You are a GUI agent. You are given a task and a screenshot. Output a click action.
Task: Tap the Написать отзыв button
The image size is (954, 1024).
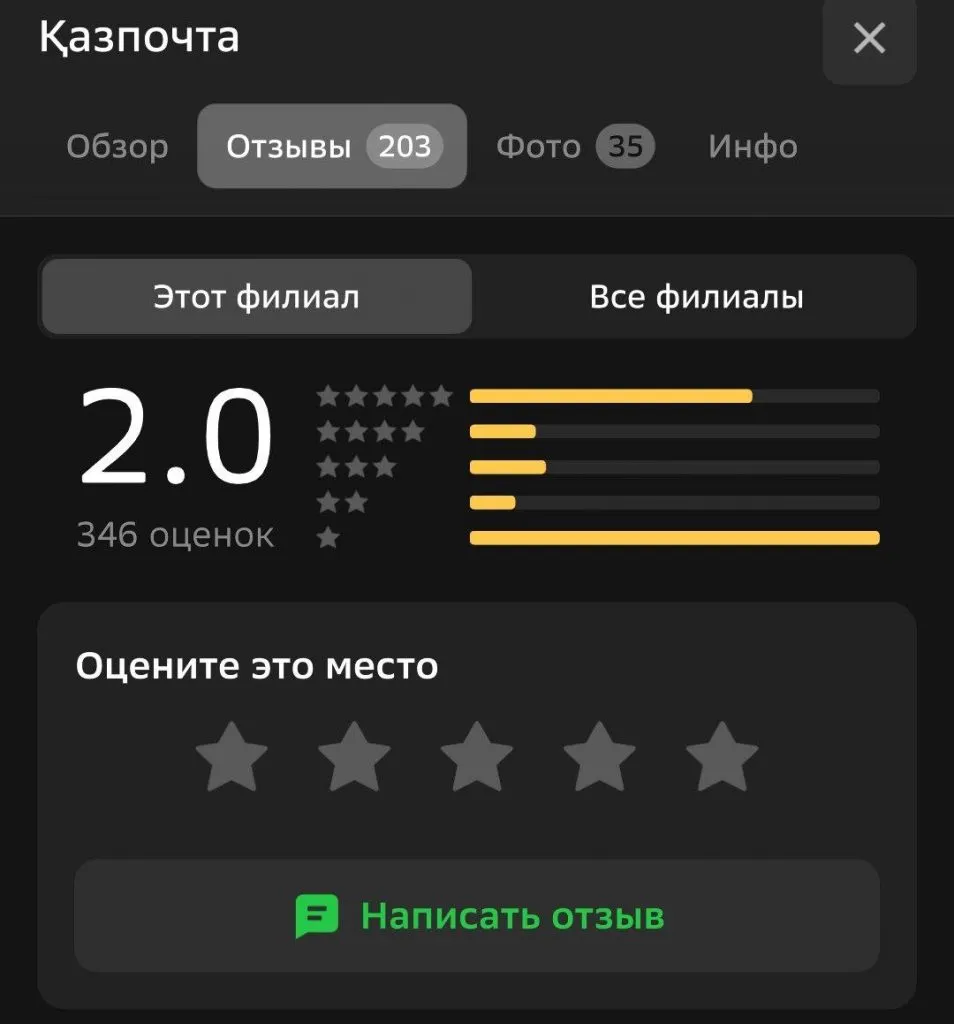point(477,916)
